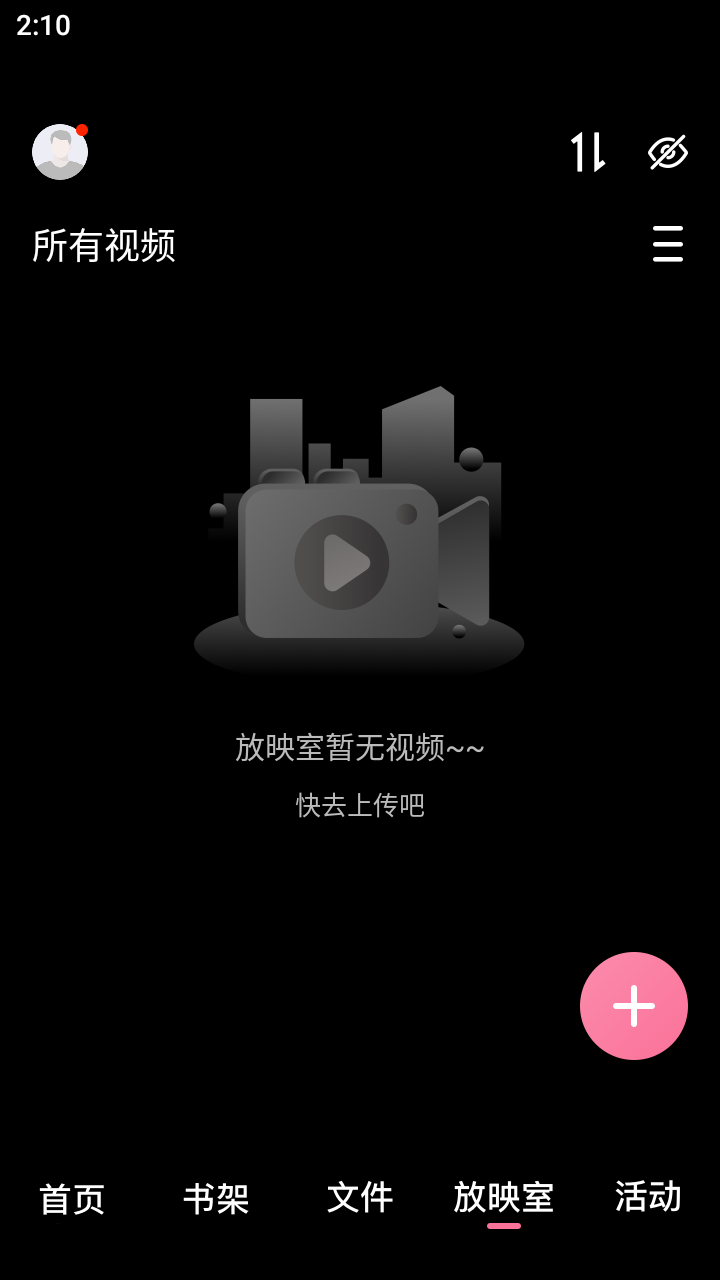720x1280 pixels.
Task: Open the user profile avatar
Action: (60, 150)
